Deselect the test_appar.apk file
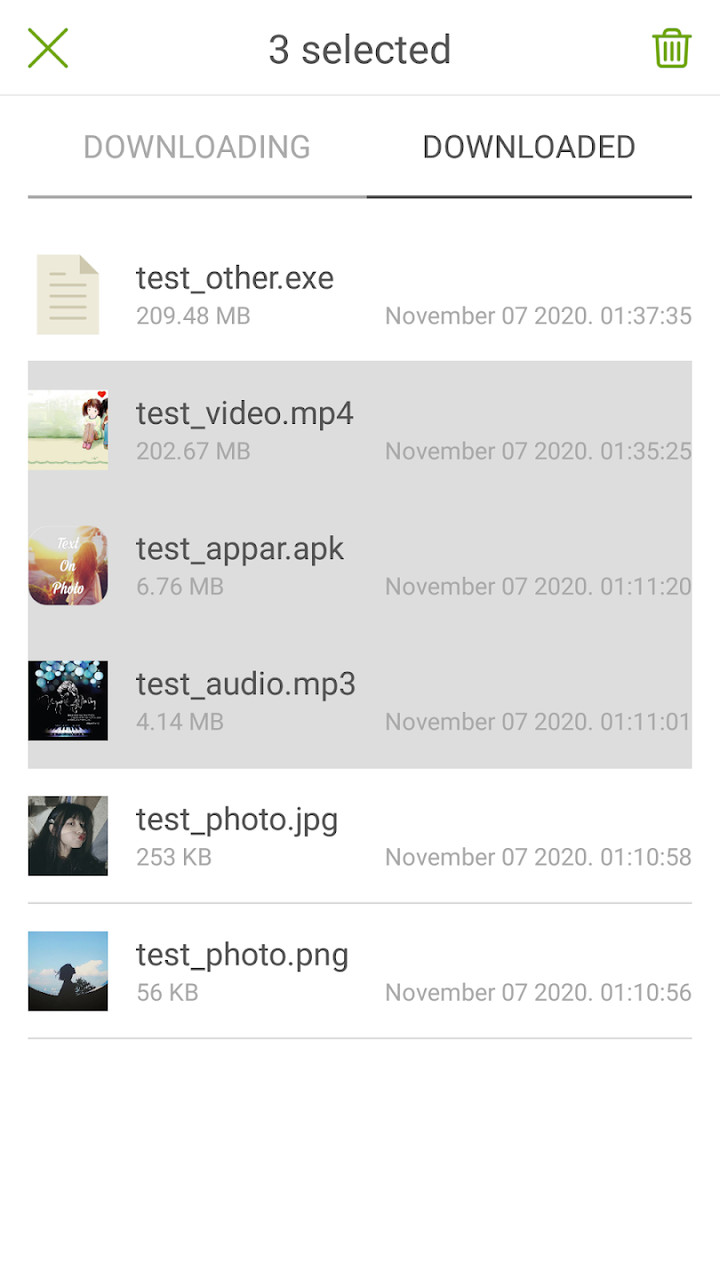The width and height of the screenshot is (720, 1280). click(360, 565)
